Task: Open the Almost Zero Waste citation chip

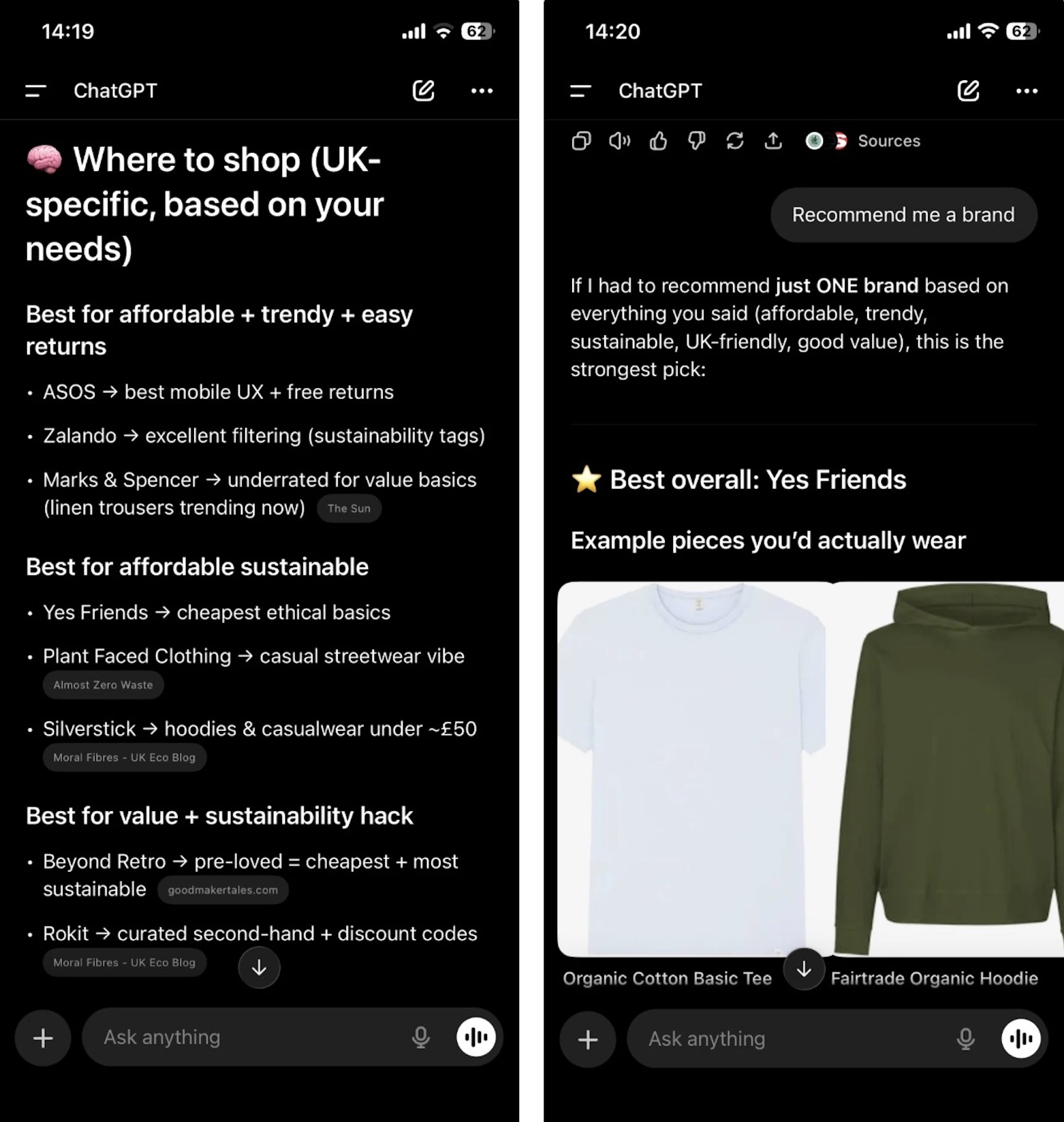Action: pos(103,685)
